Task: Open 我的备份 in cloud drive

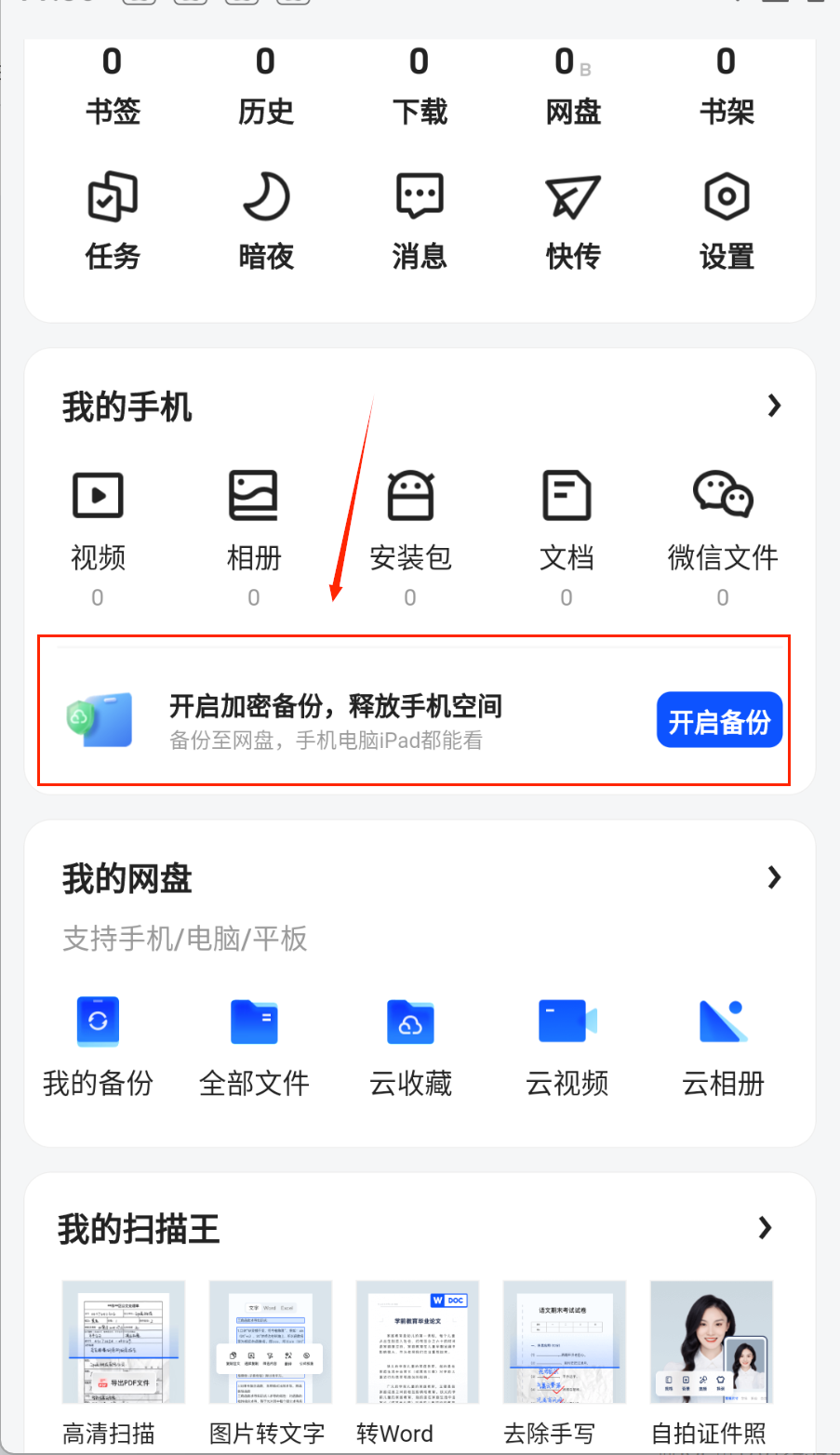Action: 98,1047
